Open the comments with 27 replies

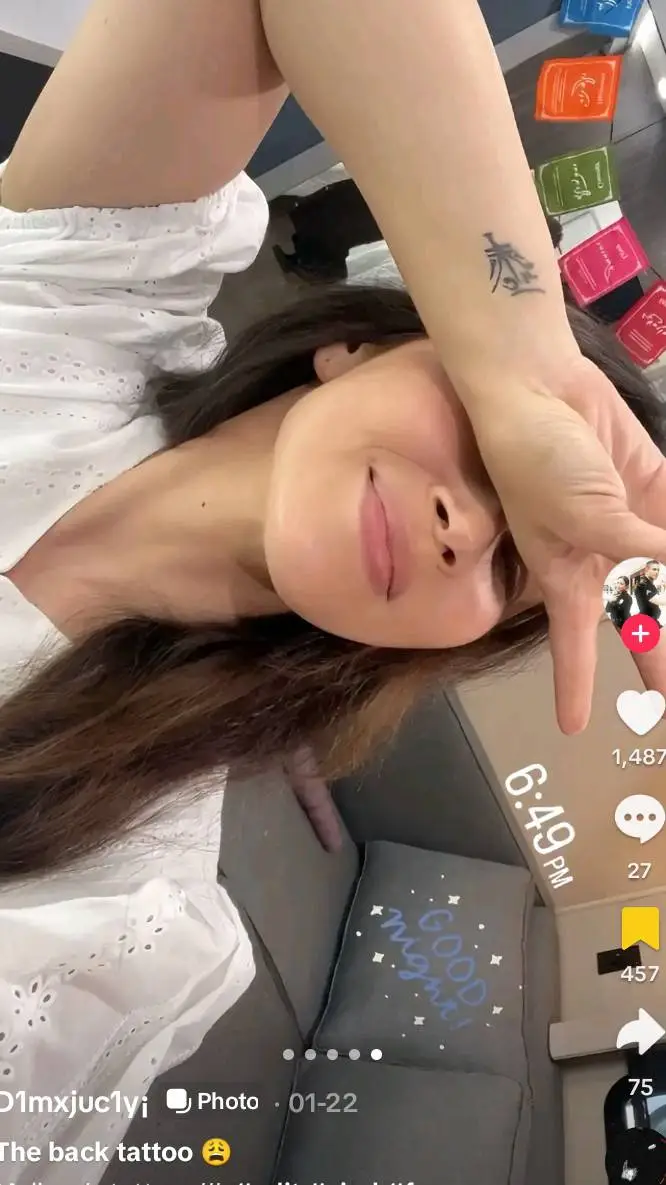point(639,820)
